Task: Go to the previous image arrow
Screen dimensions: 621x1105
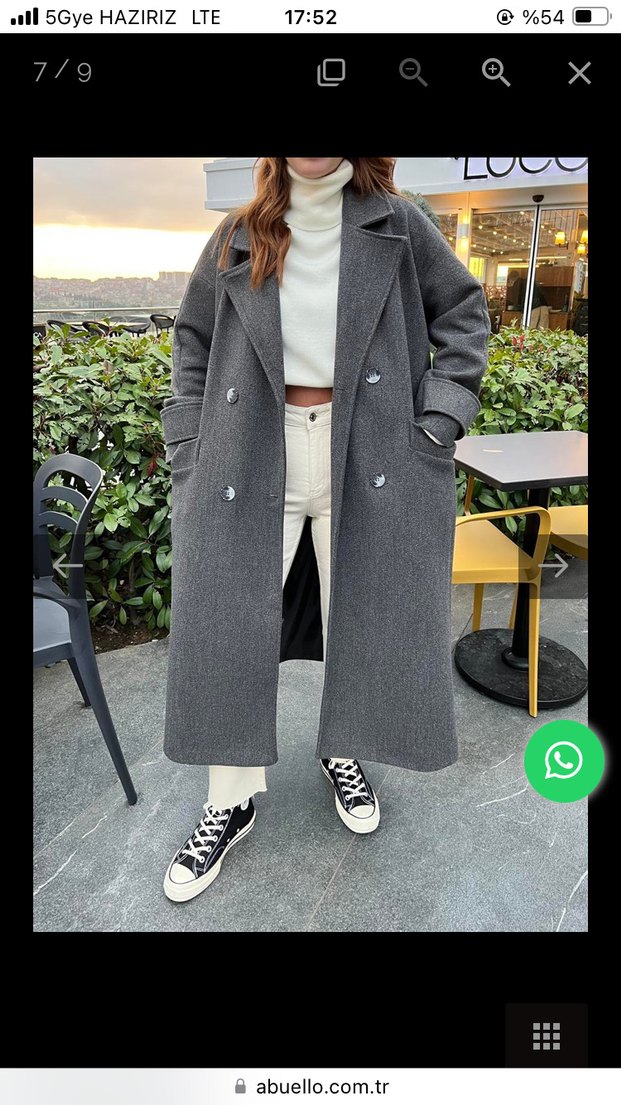Action: click(x=67, y=566)
